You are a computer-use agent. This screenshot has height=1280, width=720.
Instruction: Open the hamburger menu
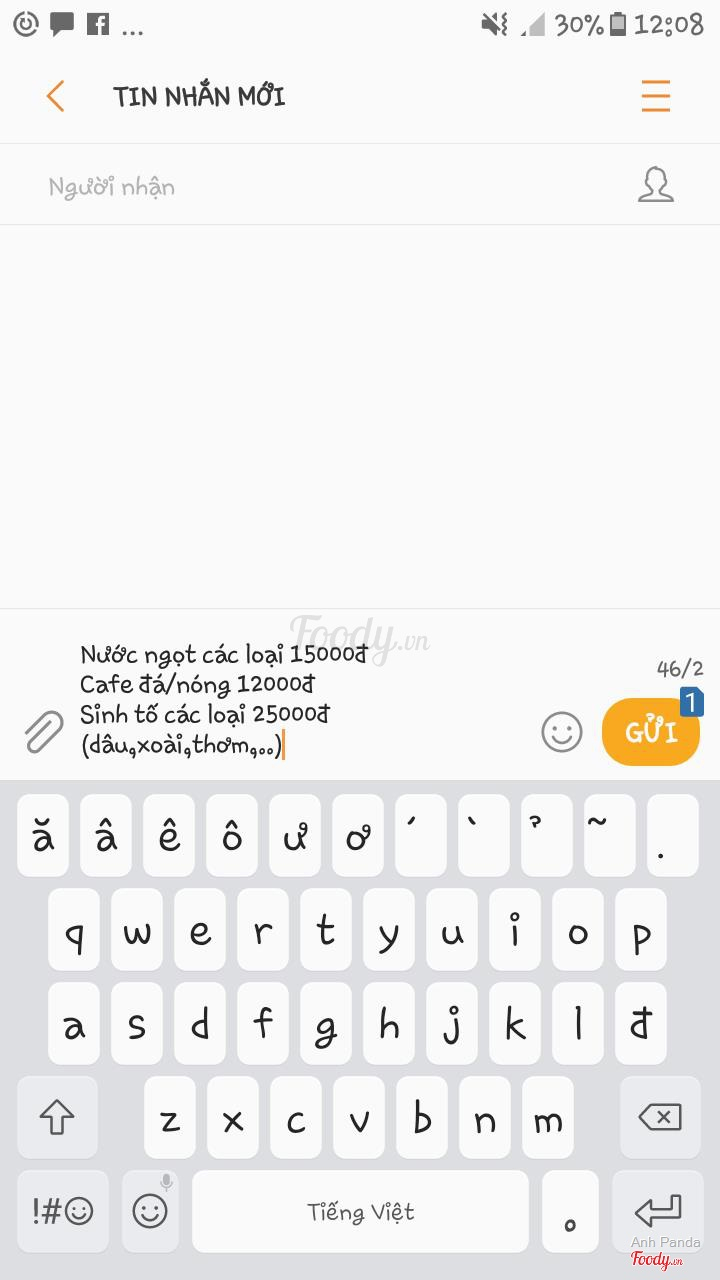656,97
